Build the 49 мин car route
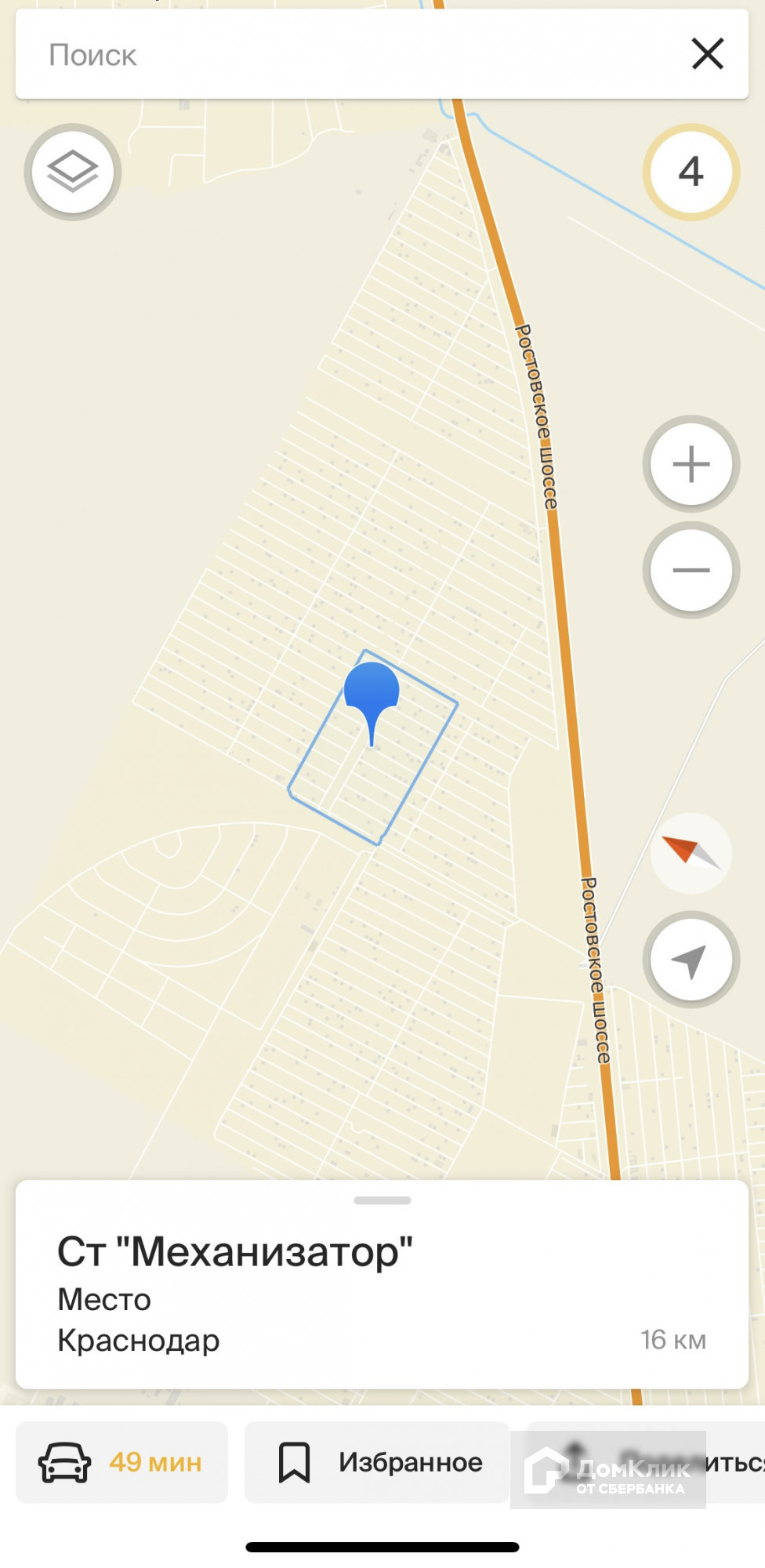 coord(121,1462)
